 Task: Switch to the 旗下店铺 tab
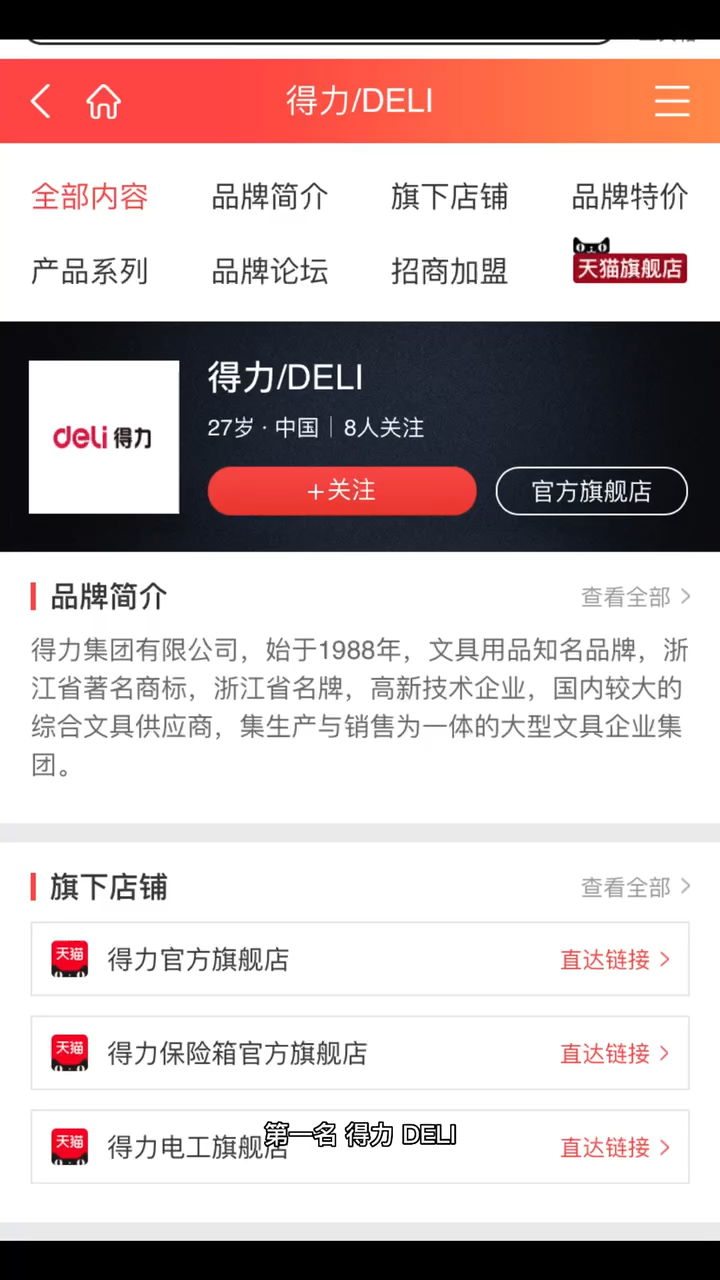449,197
